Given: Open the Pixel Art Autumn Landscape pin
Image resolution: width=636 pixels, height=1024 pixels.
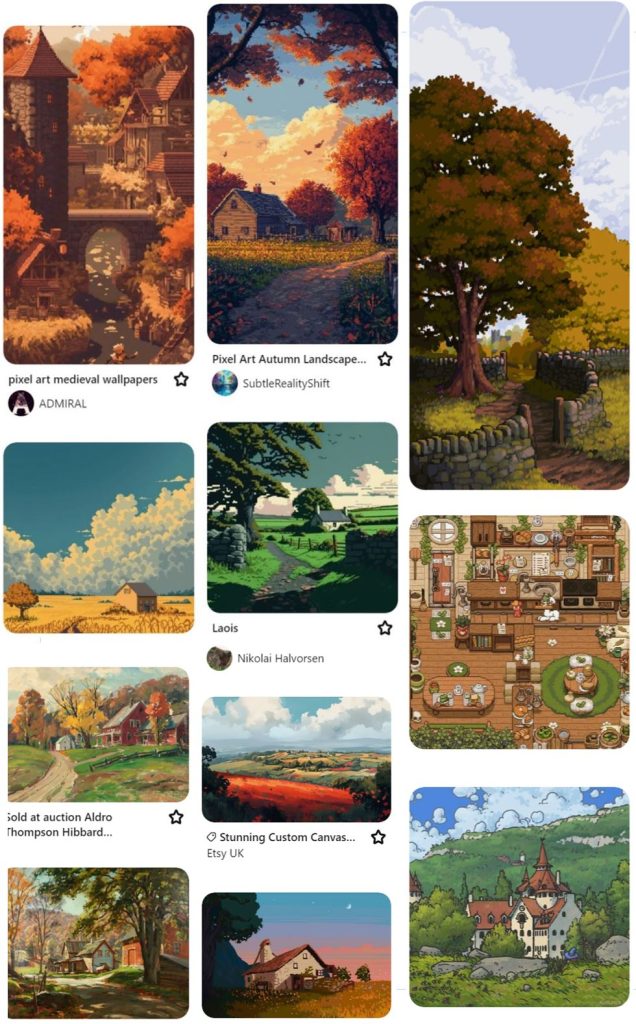Looking at the screenshot, I should click(302, 175).
